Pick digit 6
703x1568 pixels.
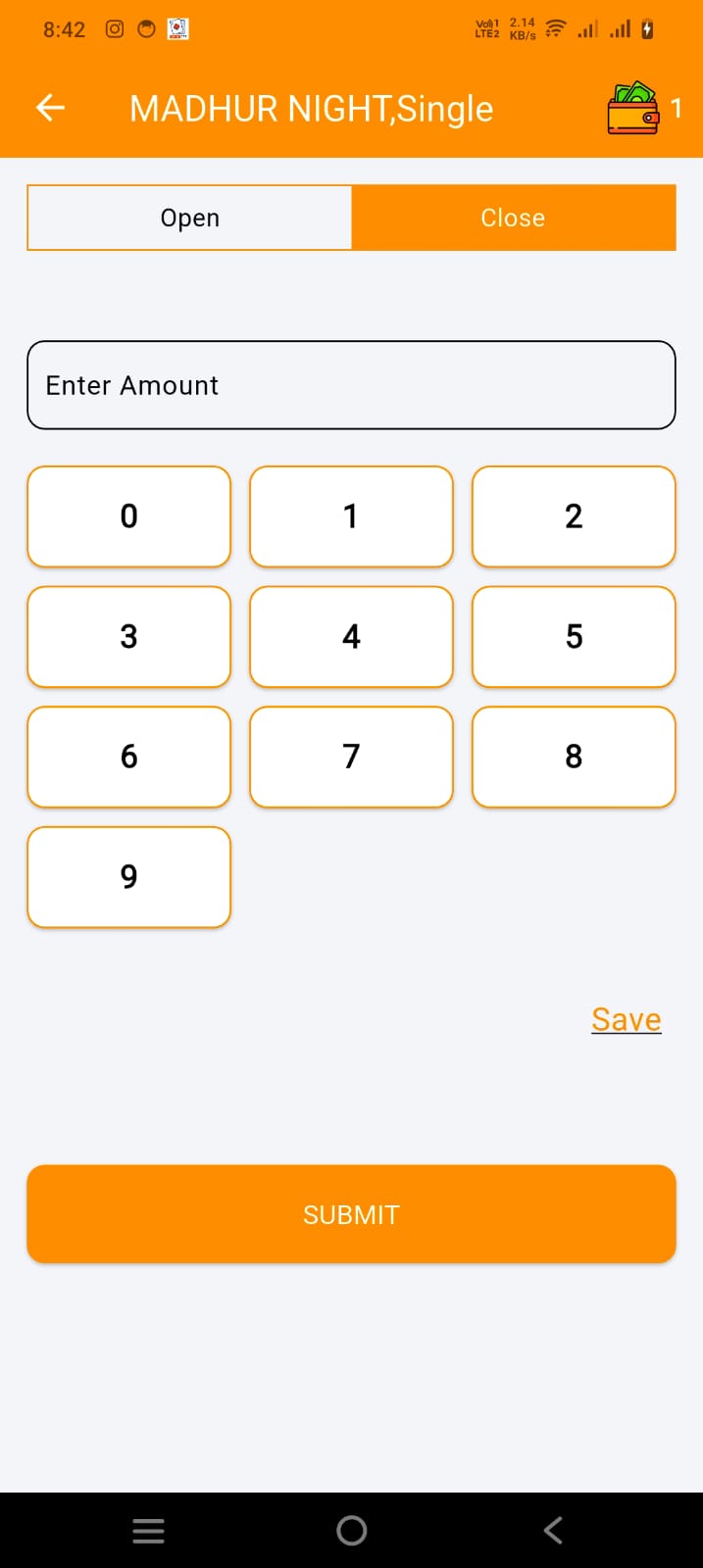pyautogui.click(x=128, y=757)
